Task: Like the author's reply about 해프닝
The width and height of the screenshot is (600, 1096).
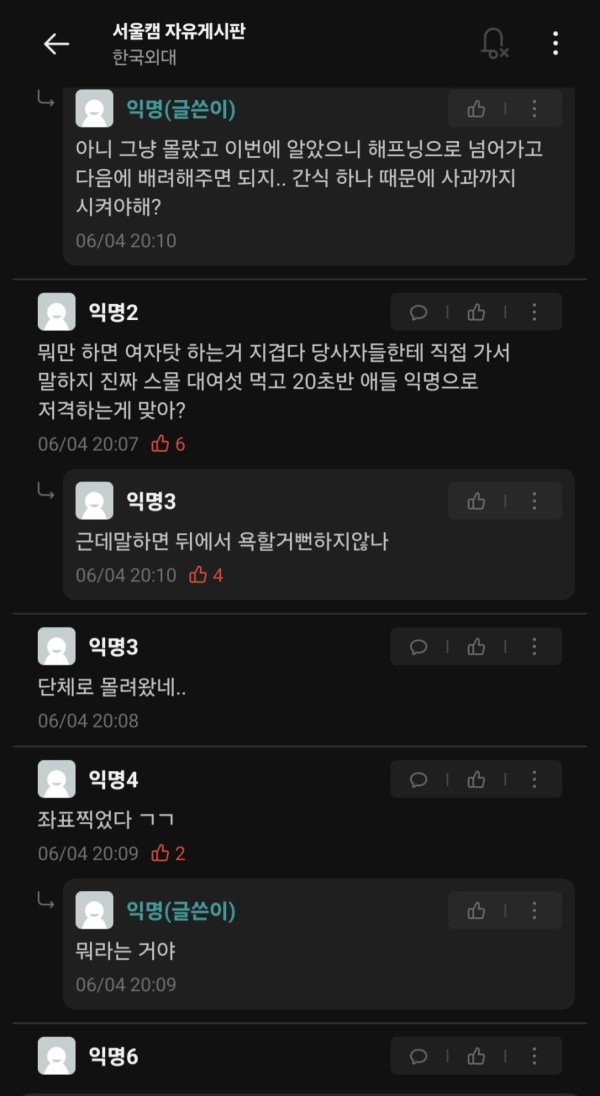Action: (x=476, y=108)
